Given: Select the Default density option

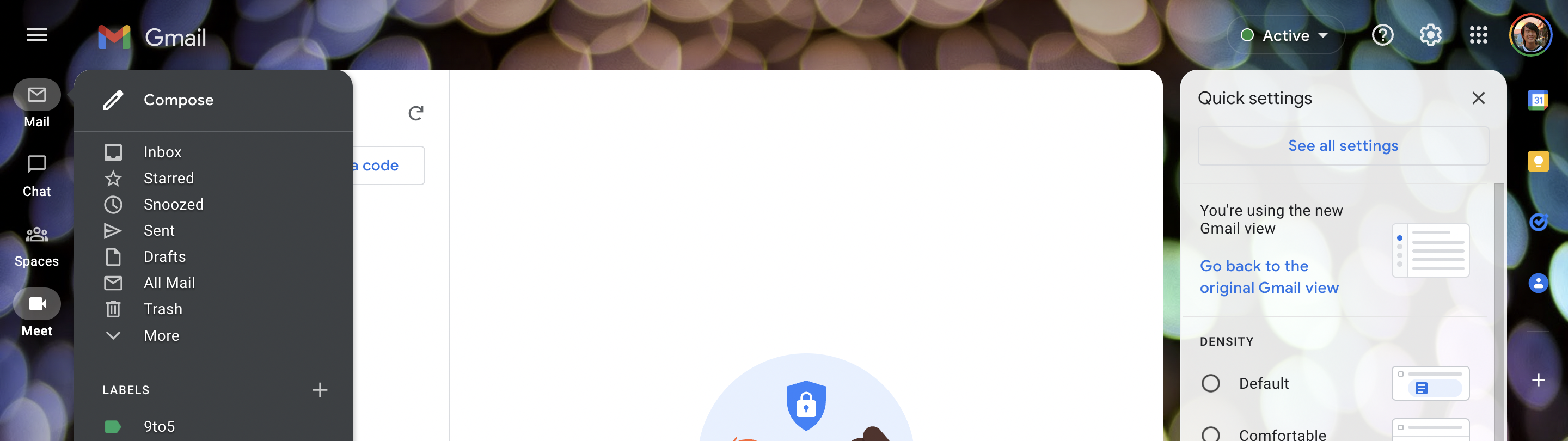Looking at the screenshot, I should pyautogui.click(x=1210, y=383).
